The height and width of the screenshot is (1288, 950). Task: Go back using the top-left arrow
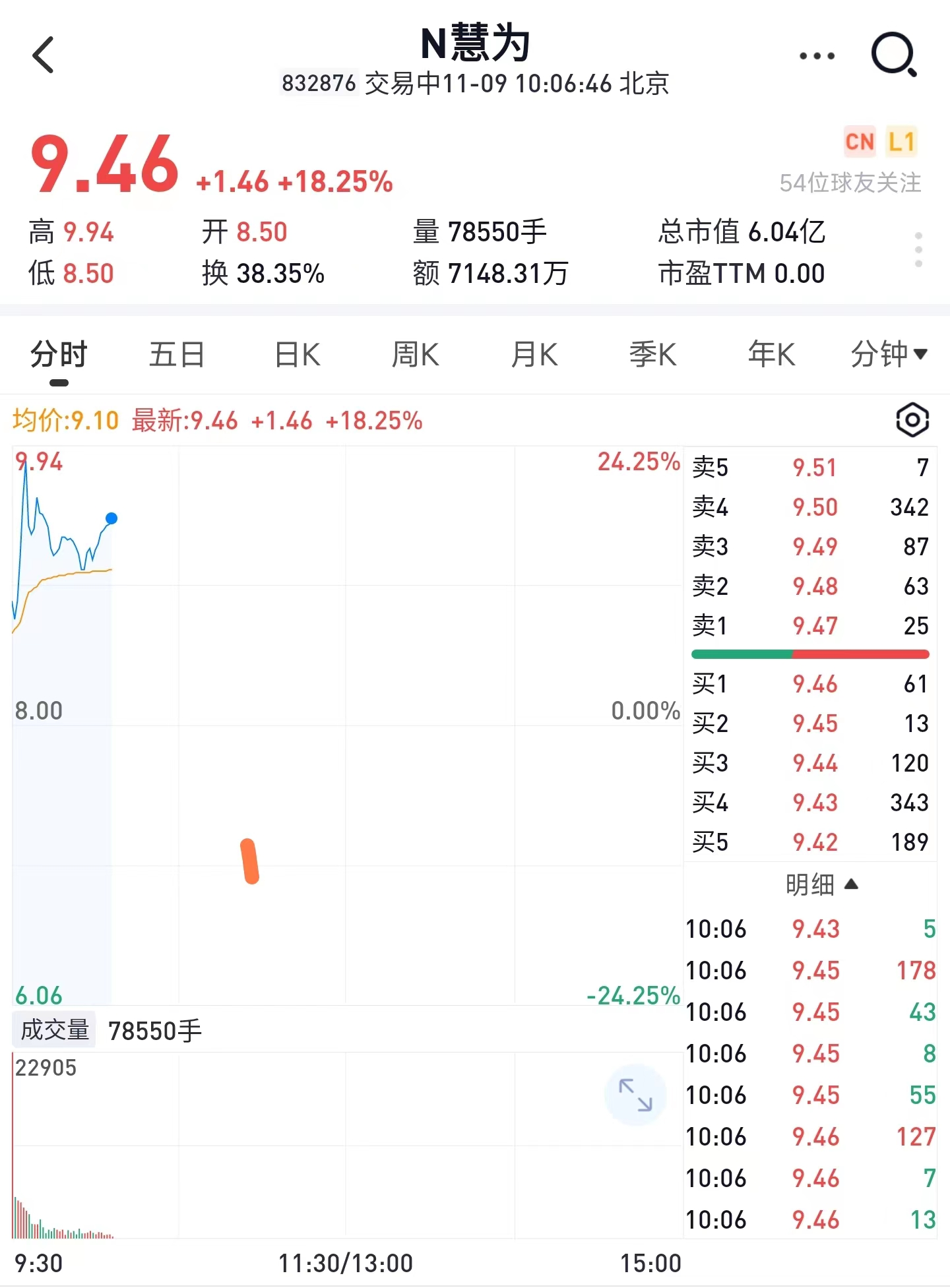[x=44, y=55]
